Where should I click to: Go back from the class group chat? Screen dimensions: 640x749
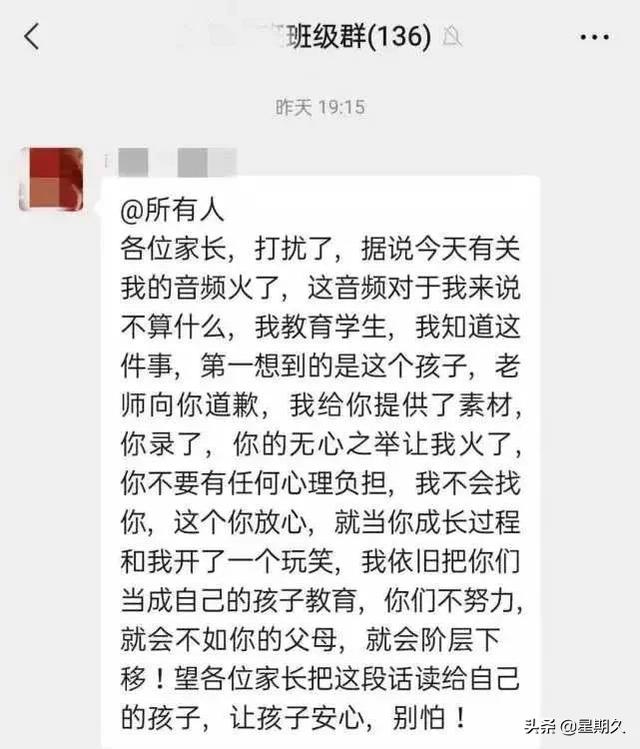(32, 38)
